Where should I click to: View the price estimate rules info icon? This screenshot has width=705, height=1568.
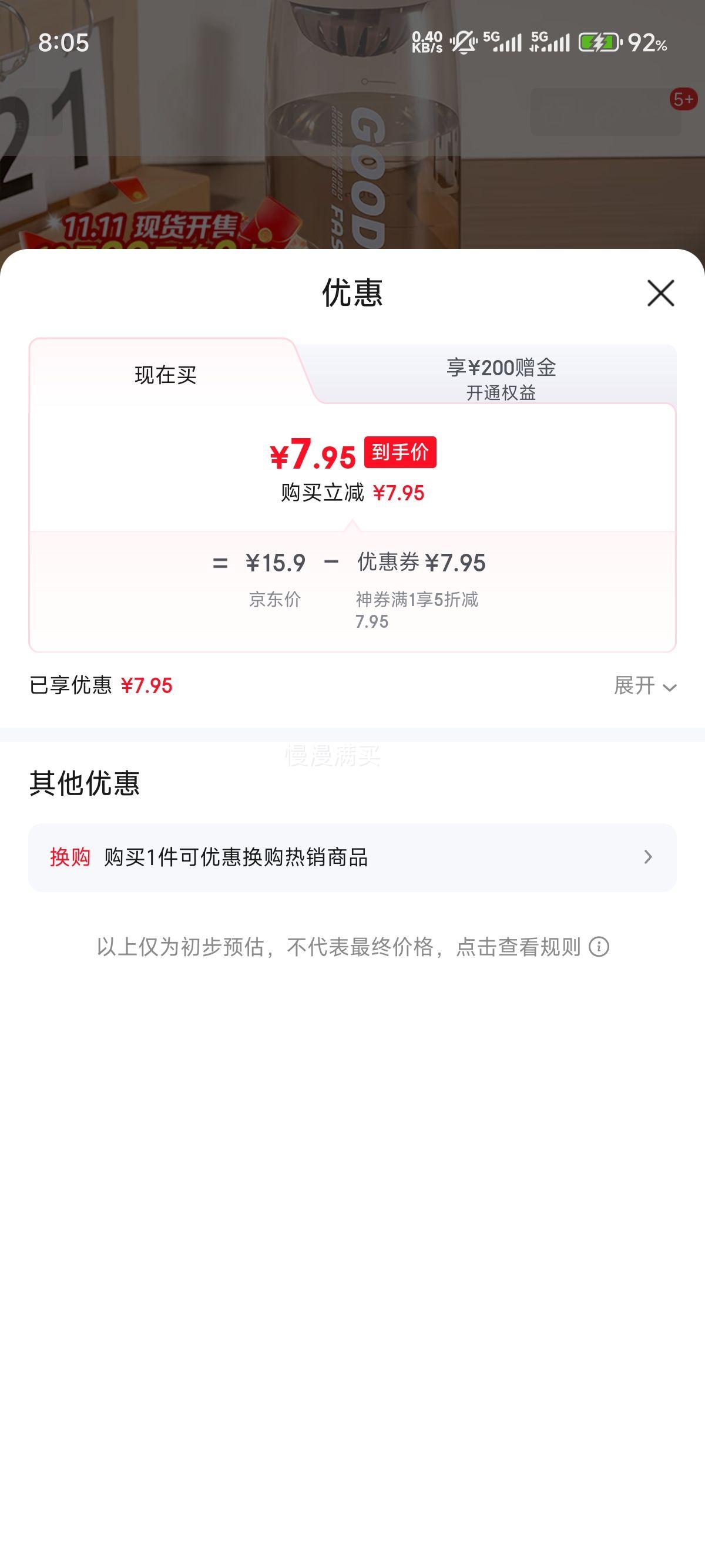click(x=599, y=947)
